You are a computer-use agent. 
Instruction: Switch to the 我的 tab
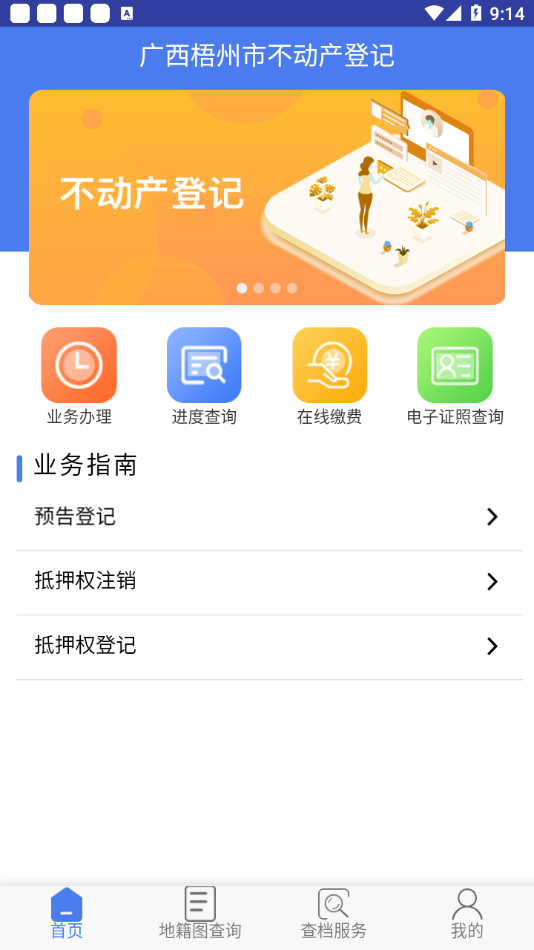coord(467,914)
